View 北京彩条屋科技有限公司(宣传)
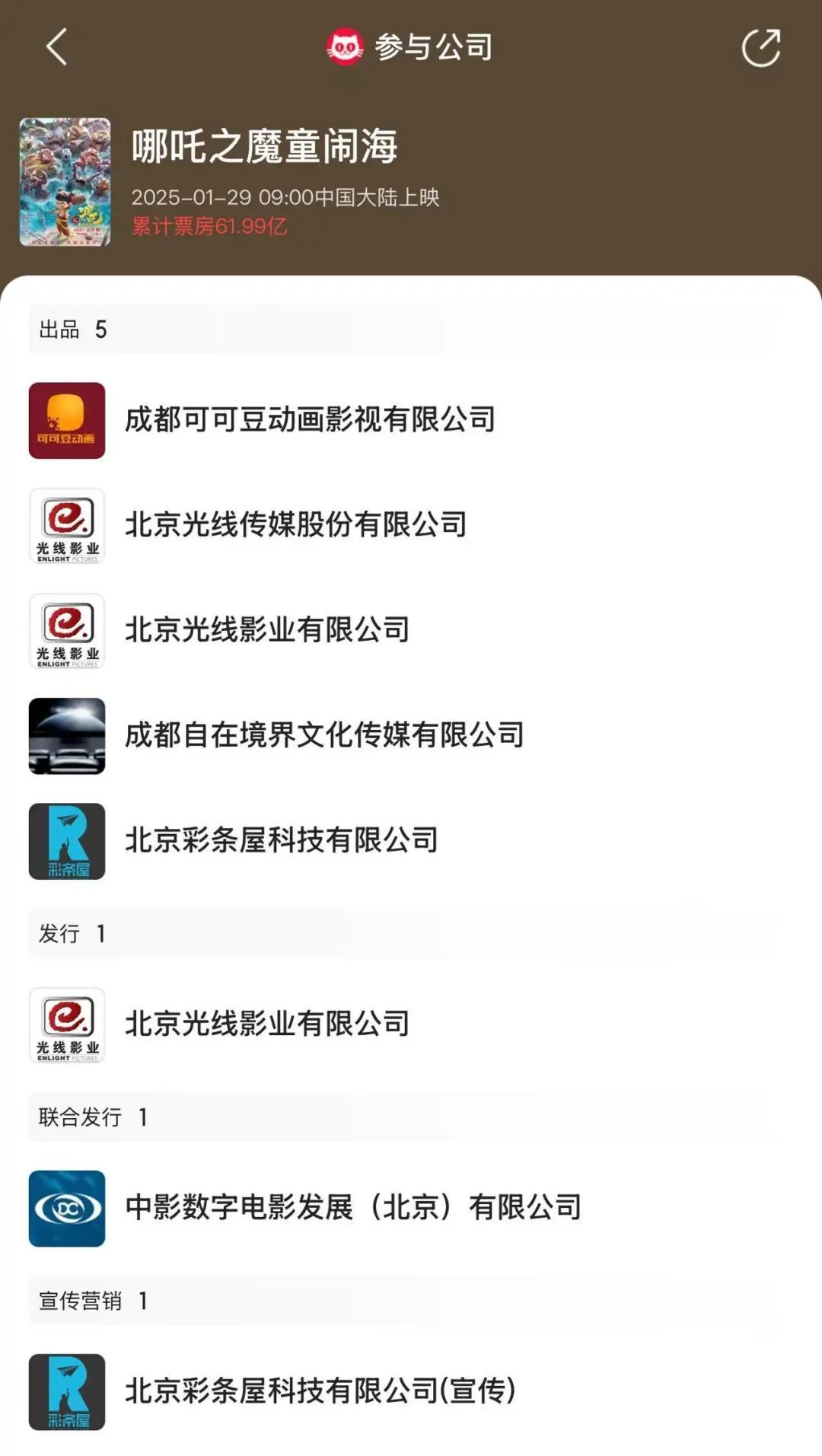This screenshot has width=822, height=1456. point(320,1391)
